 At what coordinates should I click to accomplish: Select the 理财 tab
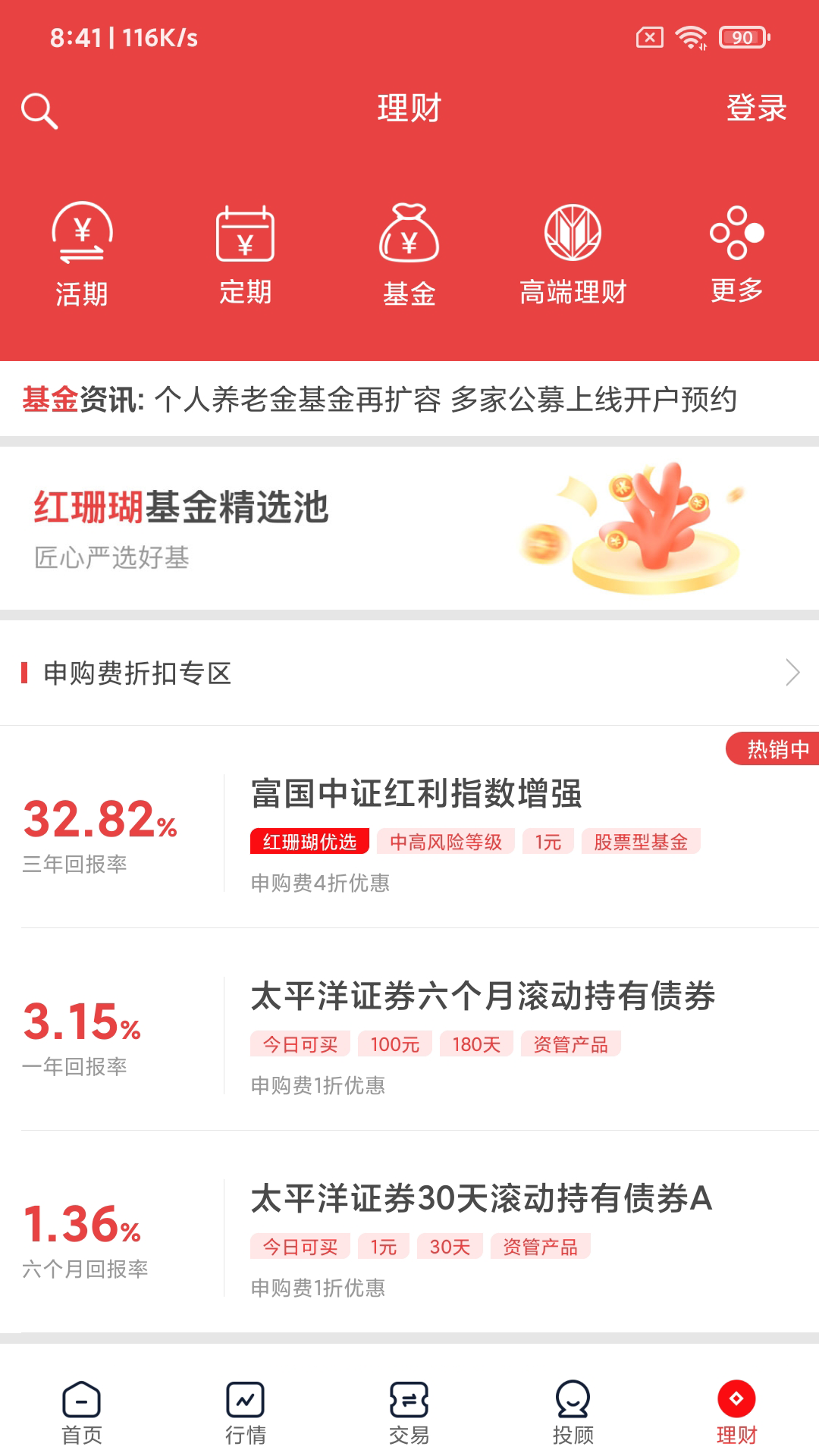click(x=736, y=1412)
